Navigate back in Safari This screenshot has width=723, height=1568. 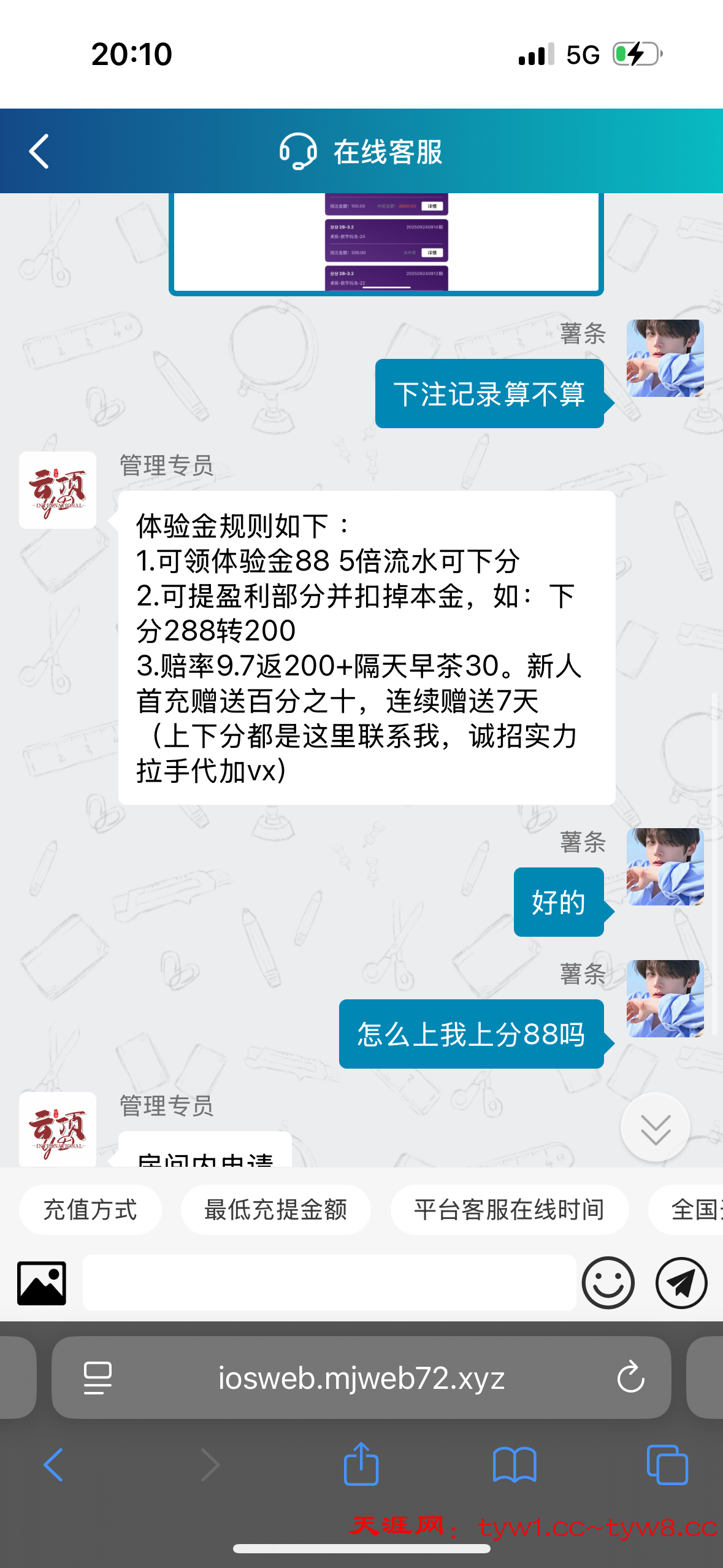53,1465
